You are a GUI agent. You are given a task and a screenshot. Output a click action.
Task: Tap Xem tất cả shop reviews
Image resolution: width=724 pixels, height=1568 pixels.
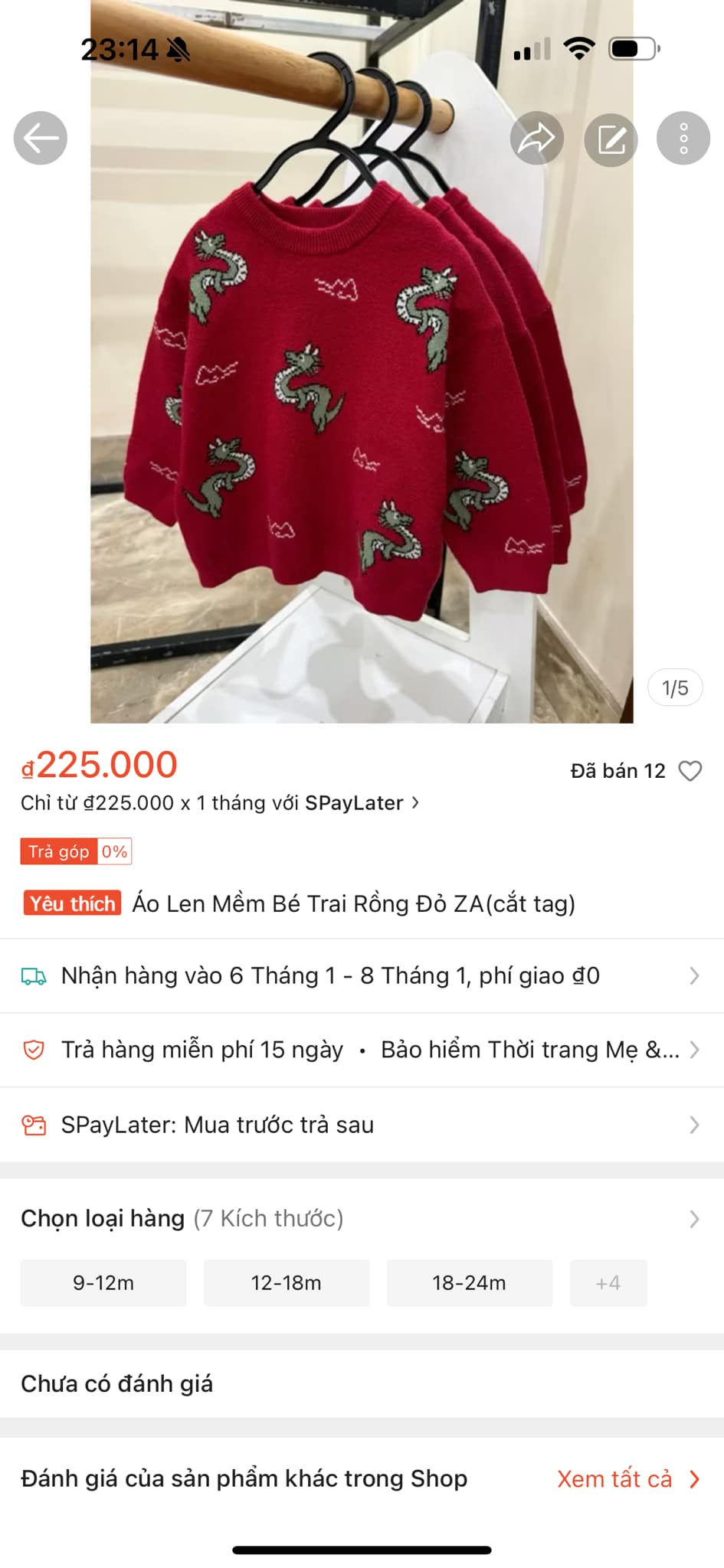628,1478
